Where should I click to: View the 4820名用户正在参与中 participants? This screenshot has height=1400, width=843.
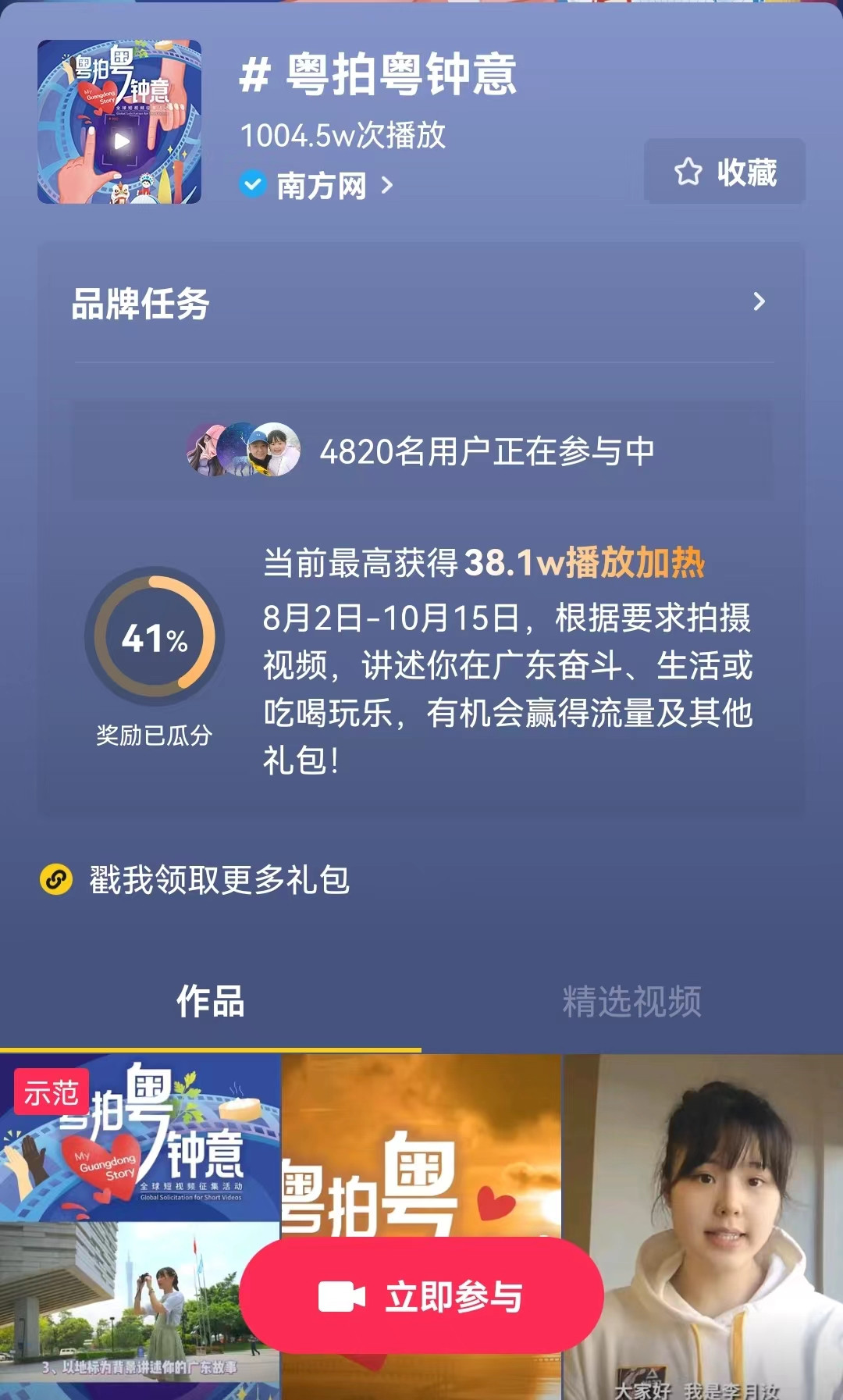pos(421,451)
